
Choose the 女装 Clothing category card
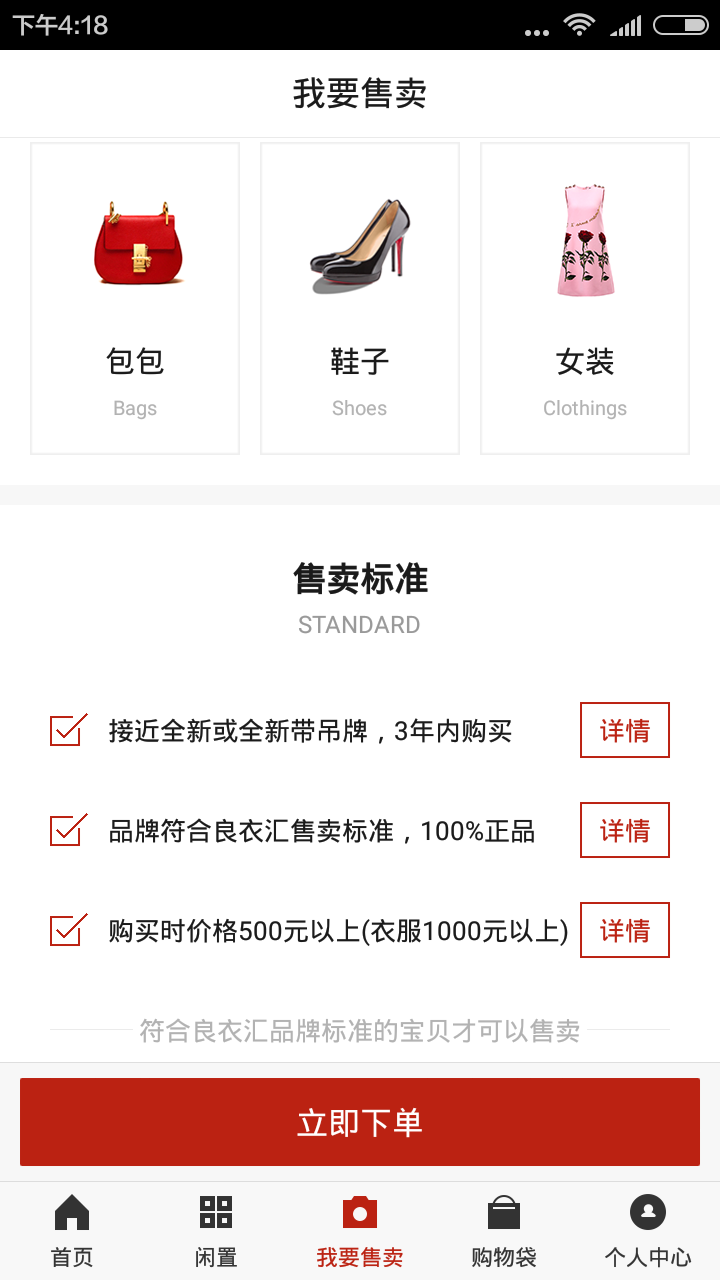(x=585, y=298)
